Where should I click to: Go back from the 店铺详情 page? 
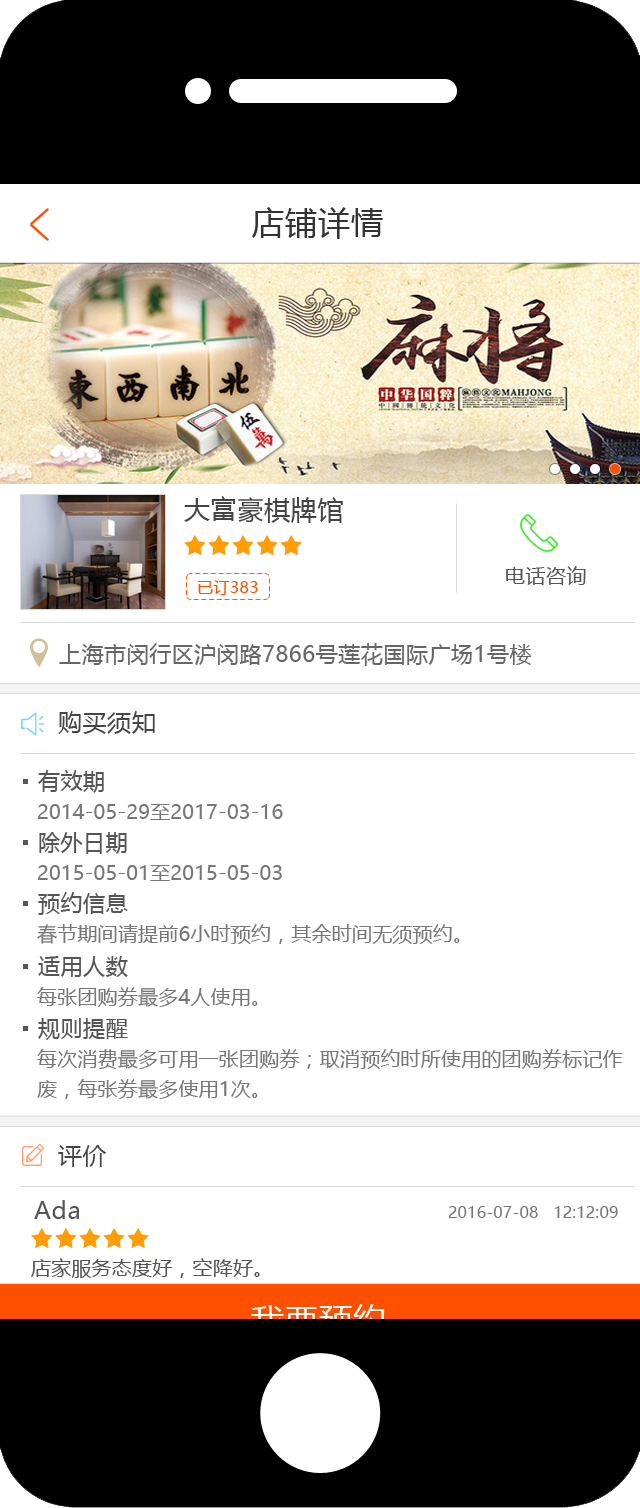click(x=39, y=225)
